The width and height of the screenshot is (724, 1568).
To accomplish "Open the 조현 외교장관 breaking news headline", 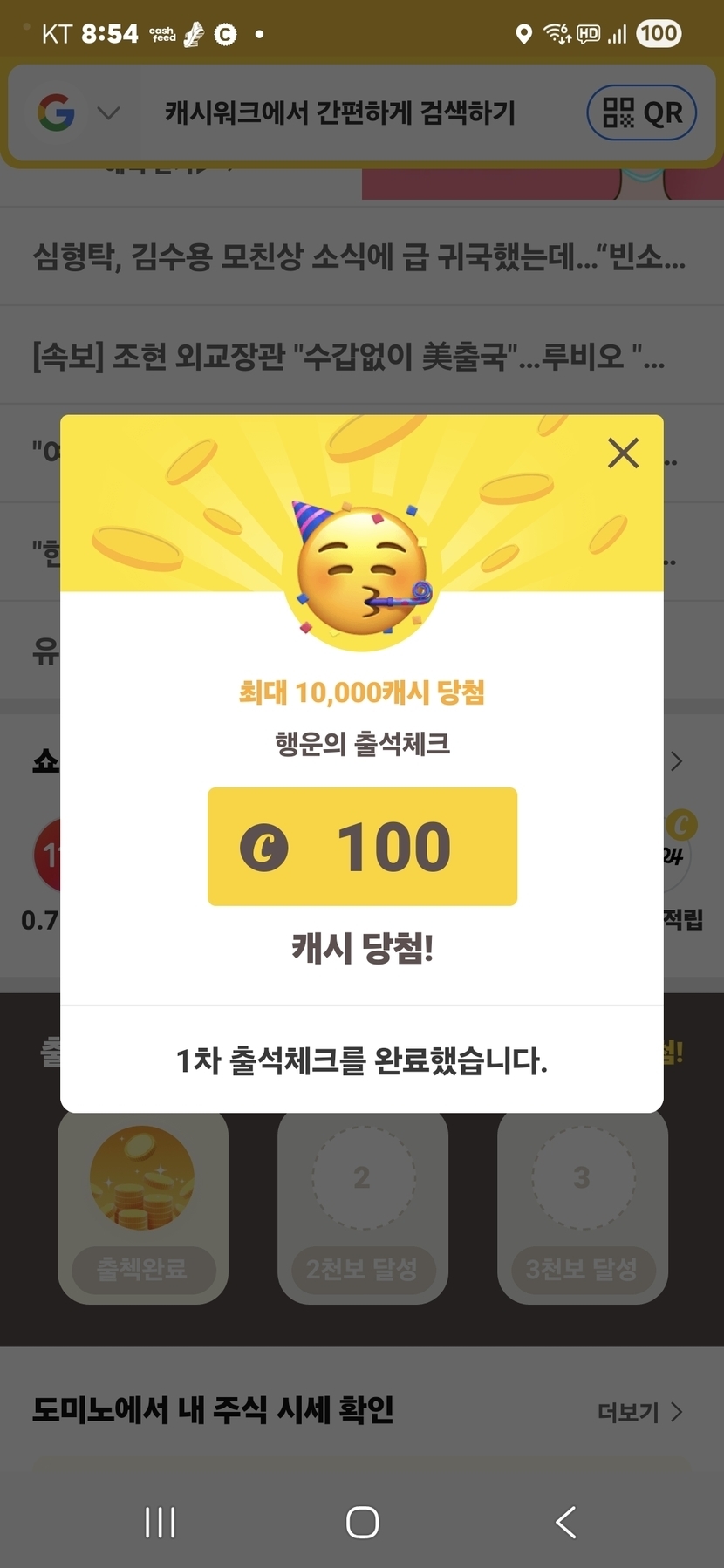I will [349, 356].
